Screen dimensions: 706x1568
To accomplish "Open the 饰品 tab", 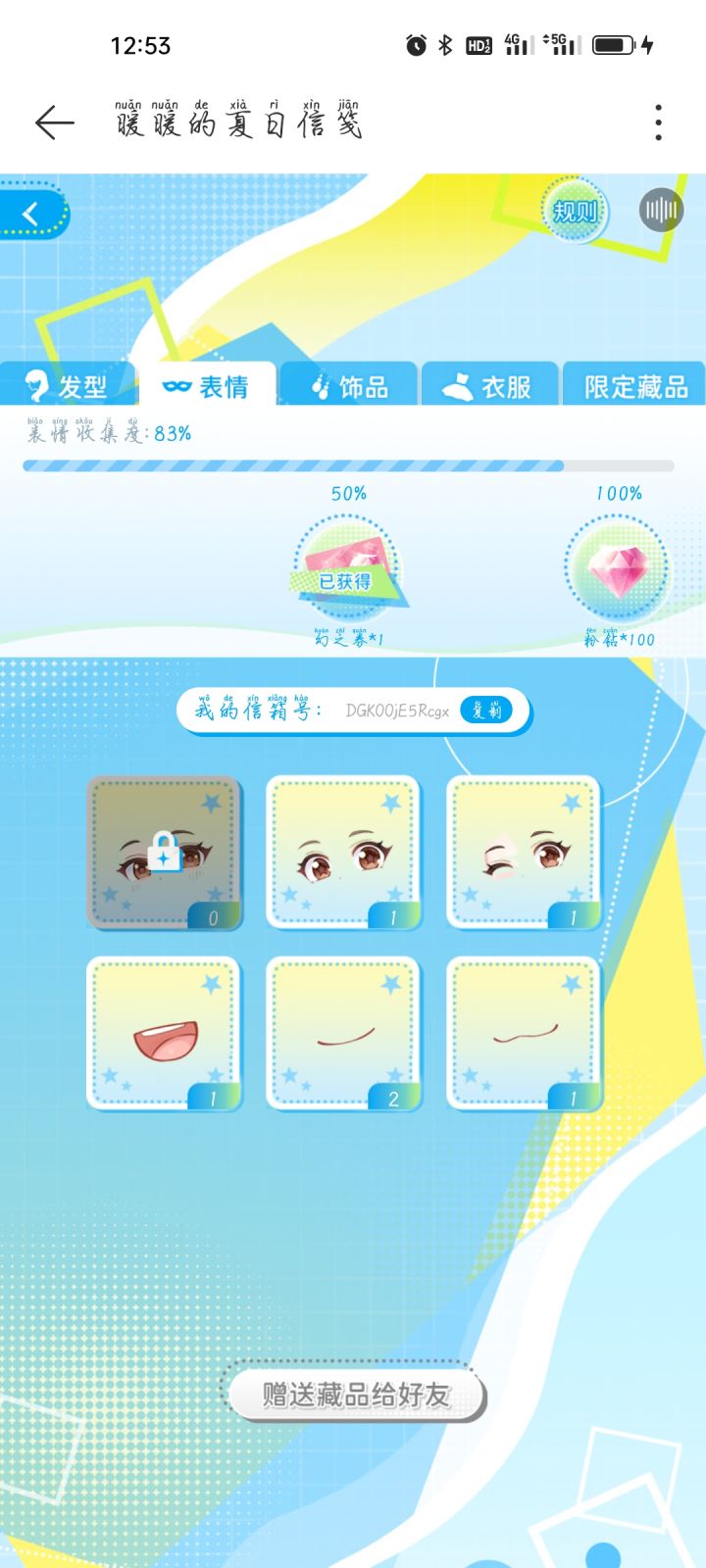I will tap(351, 386).
